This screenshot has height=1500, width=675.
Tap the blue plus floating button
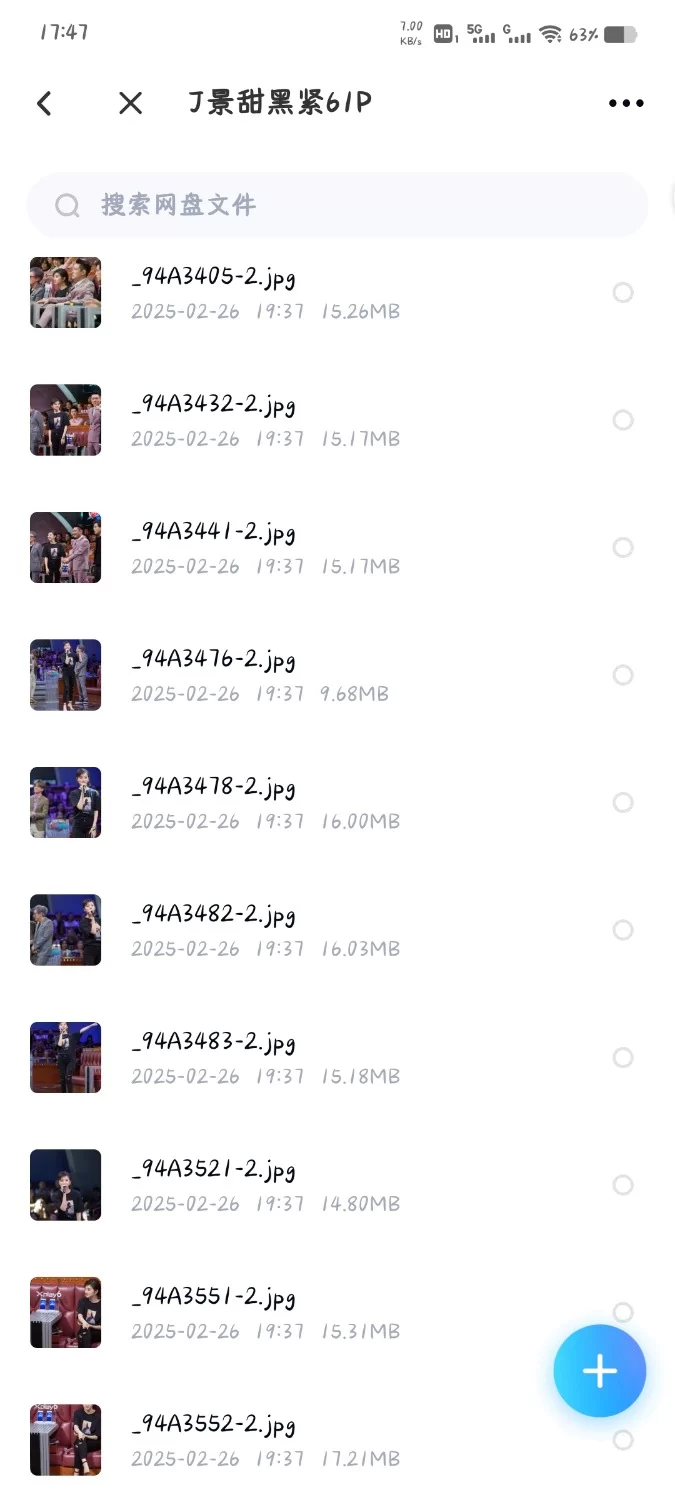click(600, 1371)
